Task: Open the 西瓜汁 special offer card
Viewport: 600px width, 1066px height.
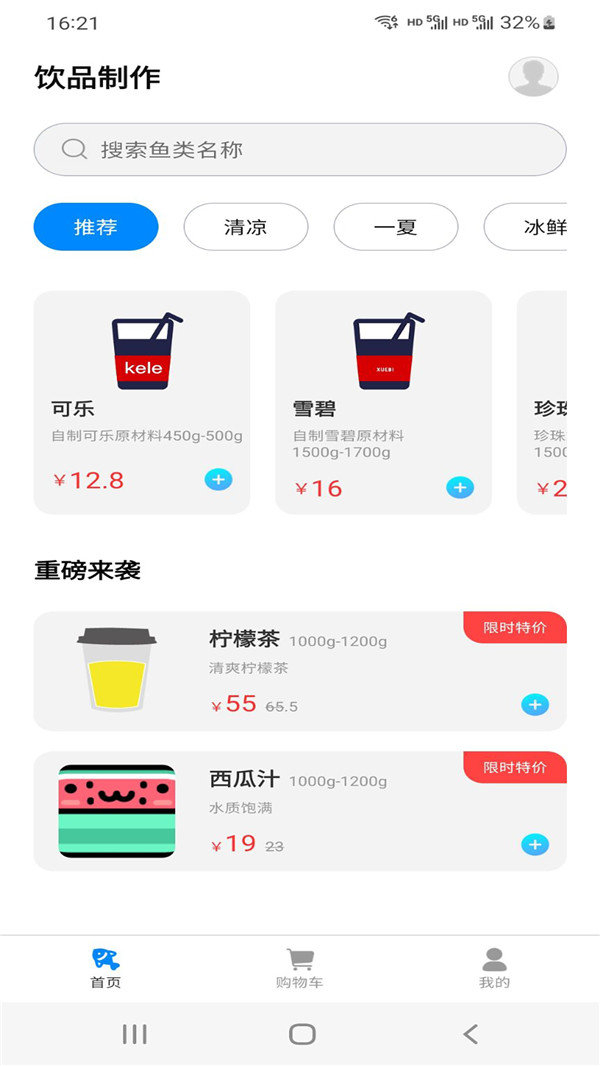Action: pos(300,811)
